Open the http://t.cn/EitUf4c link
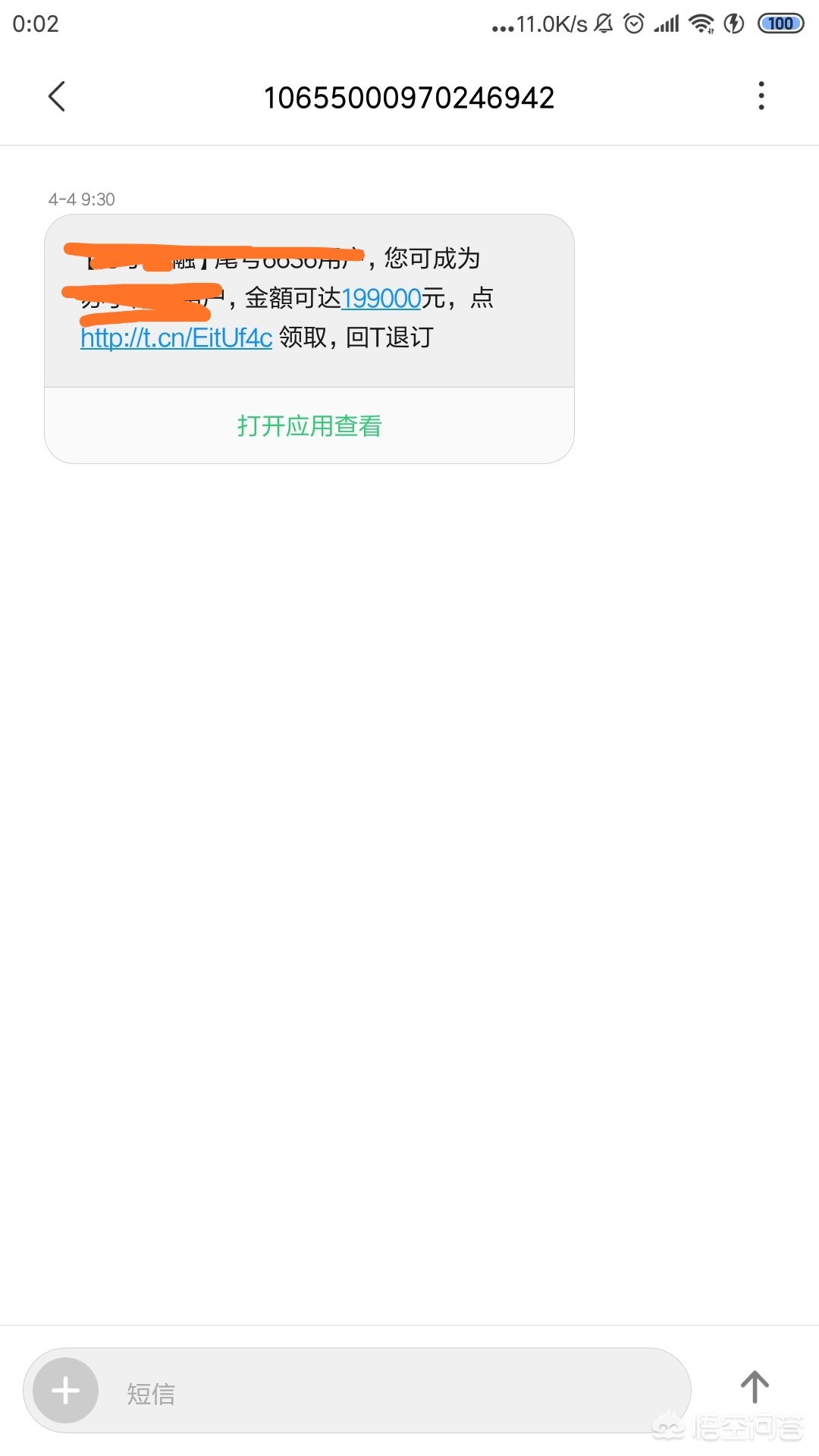The height and width of the screenshot is (1456, 819). coord(176,337)
